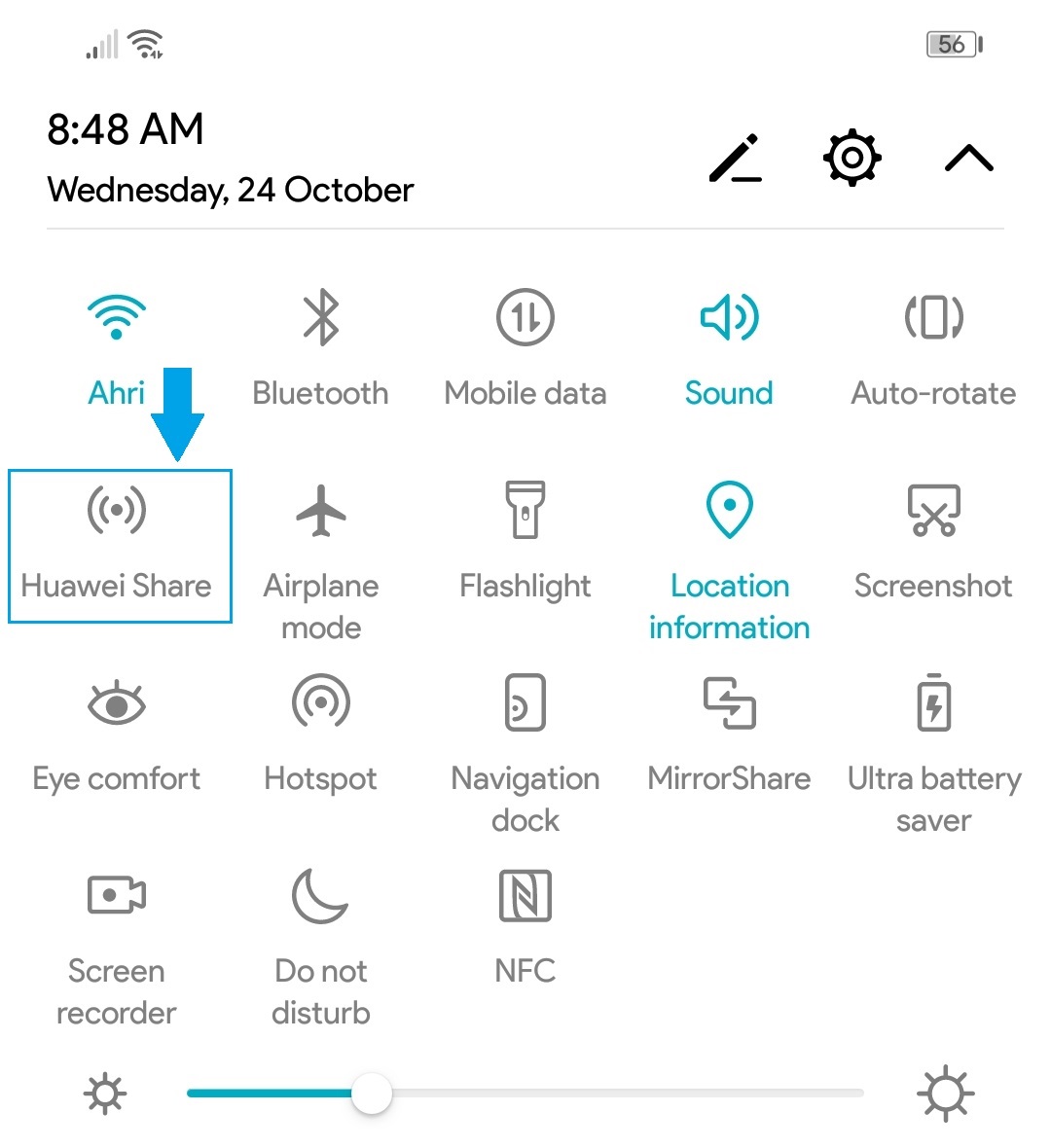The width and height of the screenshot is (1051, 1148).
Task: Edit the quick settings layout
Action: 737,158
